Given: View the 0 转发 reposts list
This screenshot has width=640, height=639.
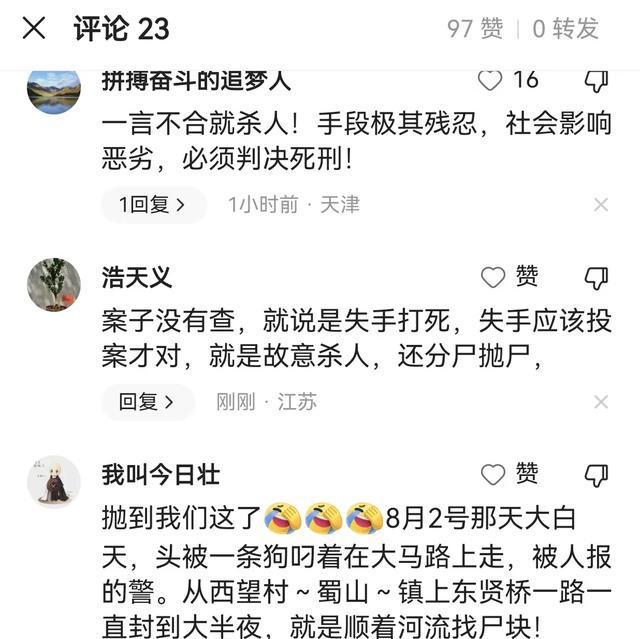Looking at the screenshot, I should point(565,29).
